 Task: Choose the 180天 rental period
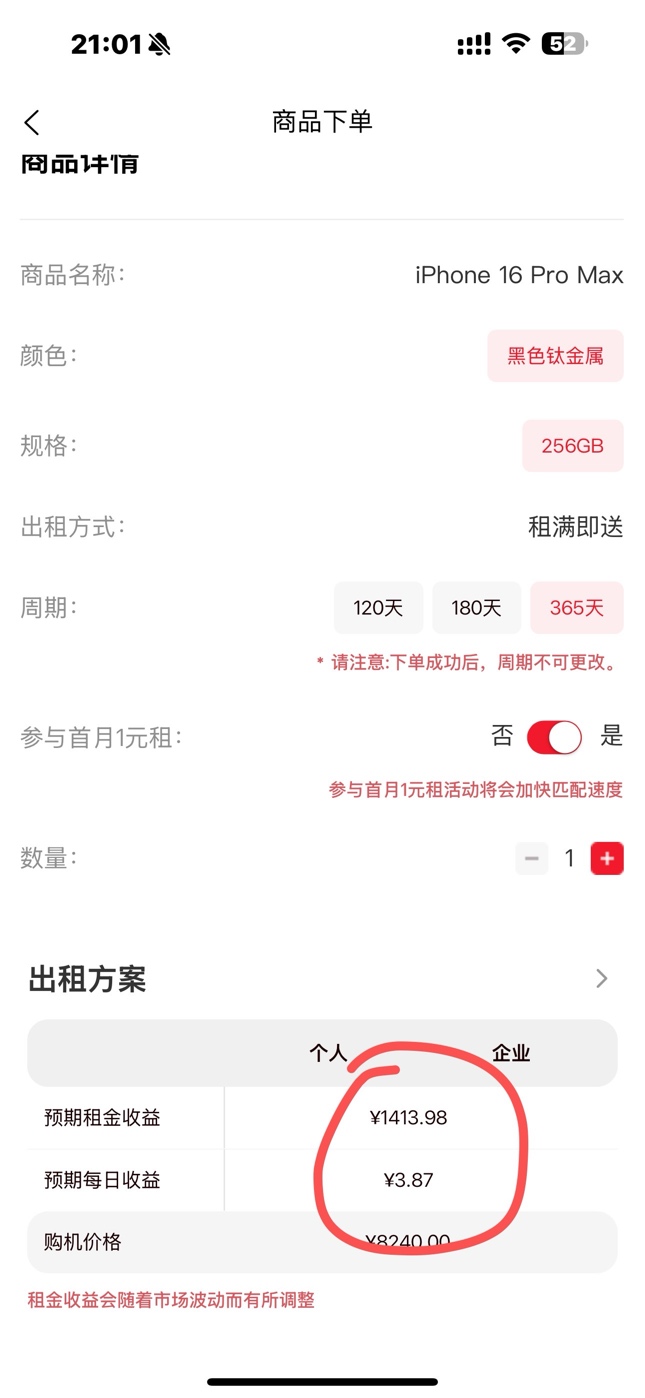coord(476,607)
